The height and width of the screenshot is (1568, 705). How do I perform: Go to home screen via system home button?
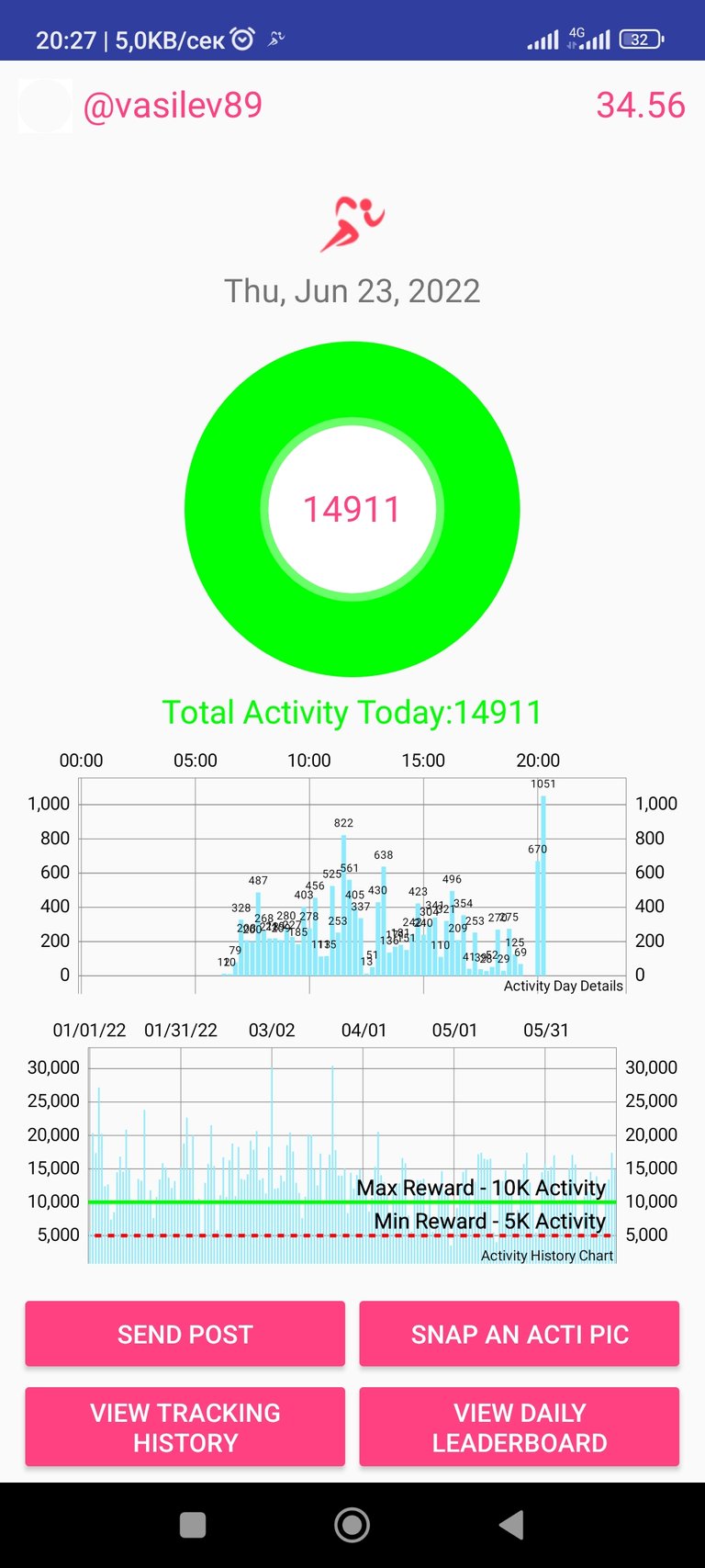click(352, 1525)
